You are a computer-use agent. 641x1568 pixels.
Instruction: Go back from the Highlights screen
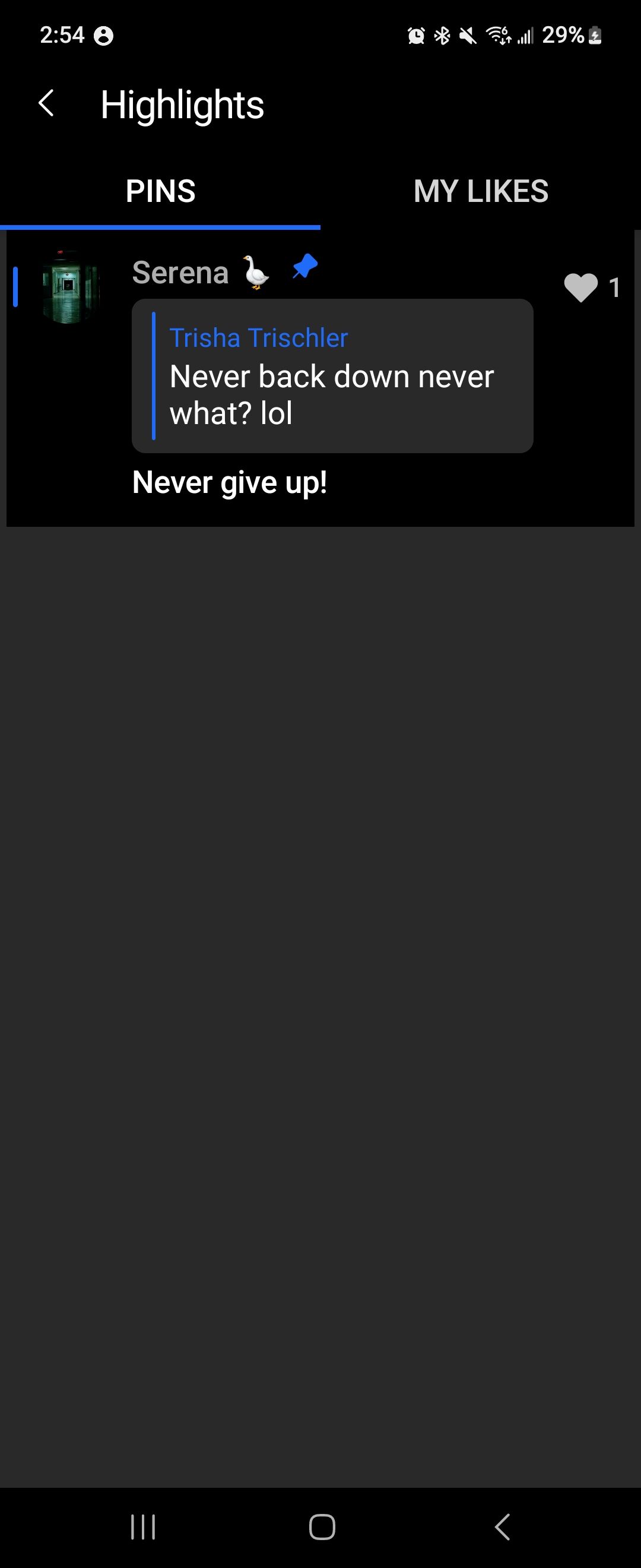[x=47, y=103]
